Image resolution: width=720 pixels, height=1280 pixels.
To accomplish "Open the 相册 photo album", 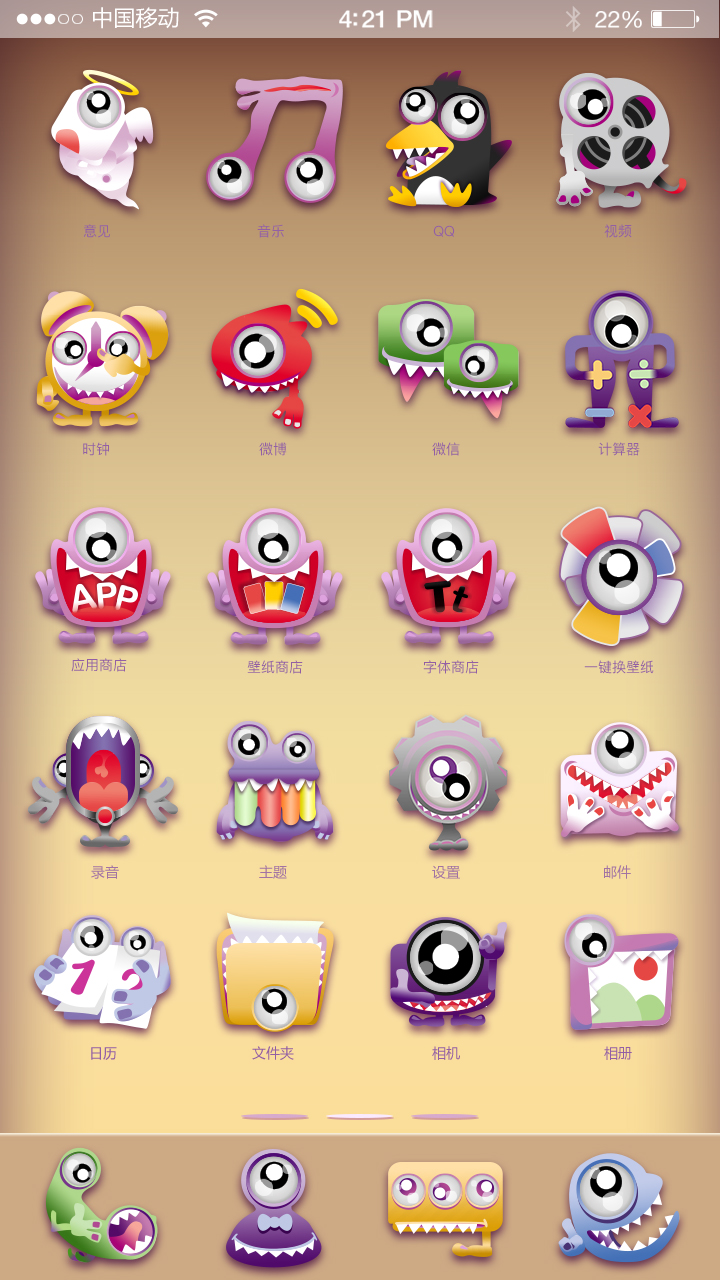I will click(x=619, y=972).
